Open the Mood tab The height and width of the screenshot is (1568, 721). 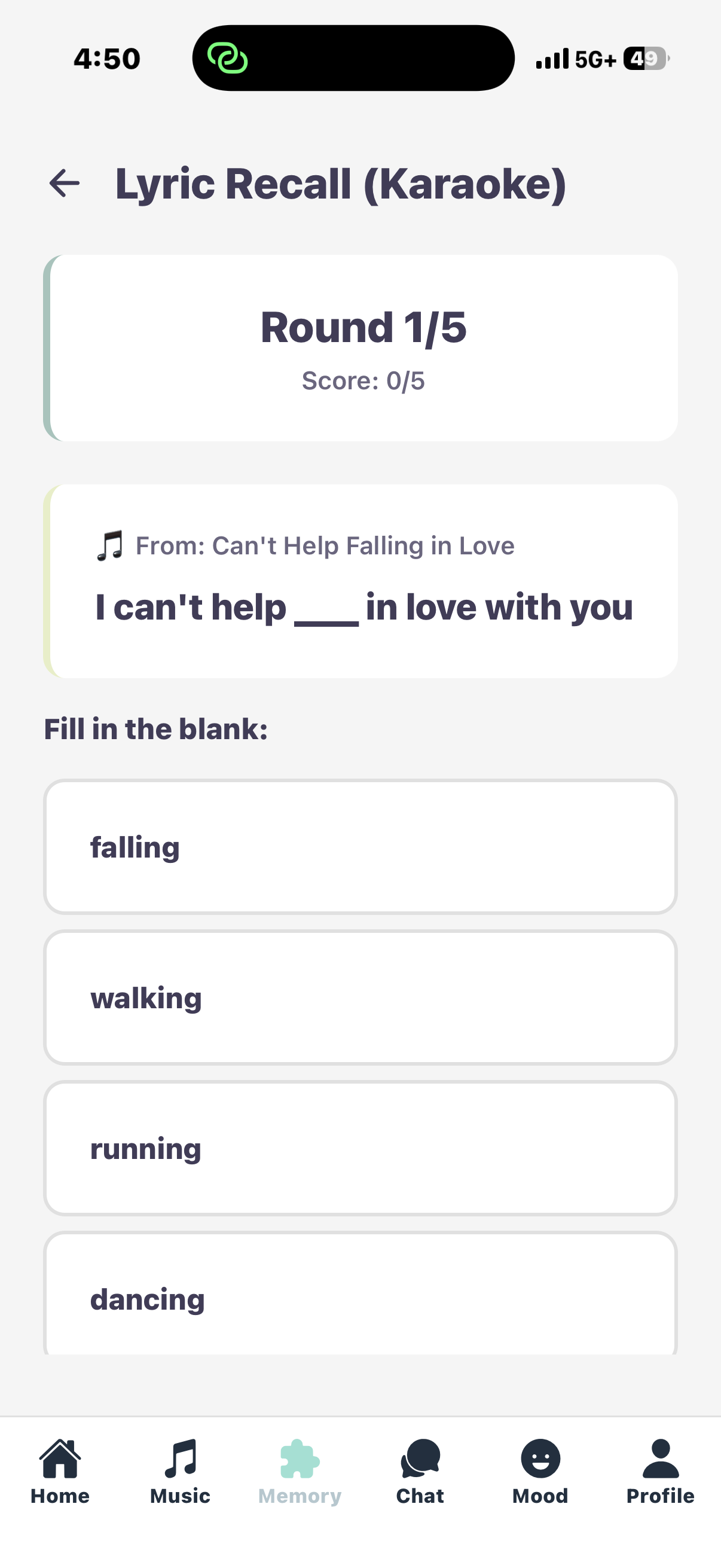[540, 1471]
